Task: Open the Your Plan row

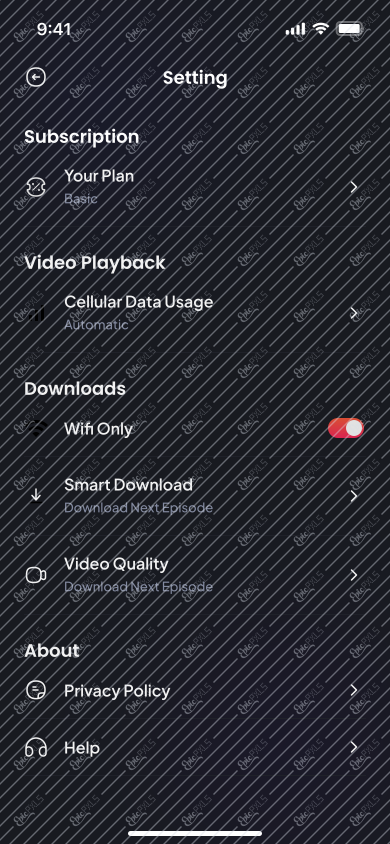Action: pyautogui.click(x=193, y=187)
